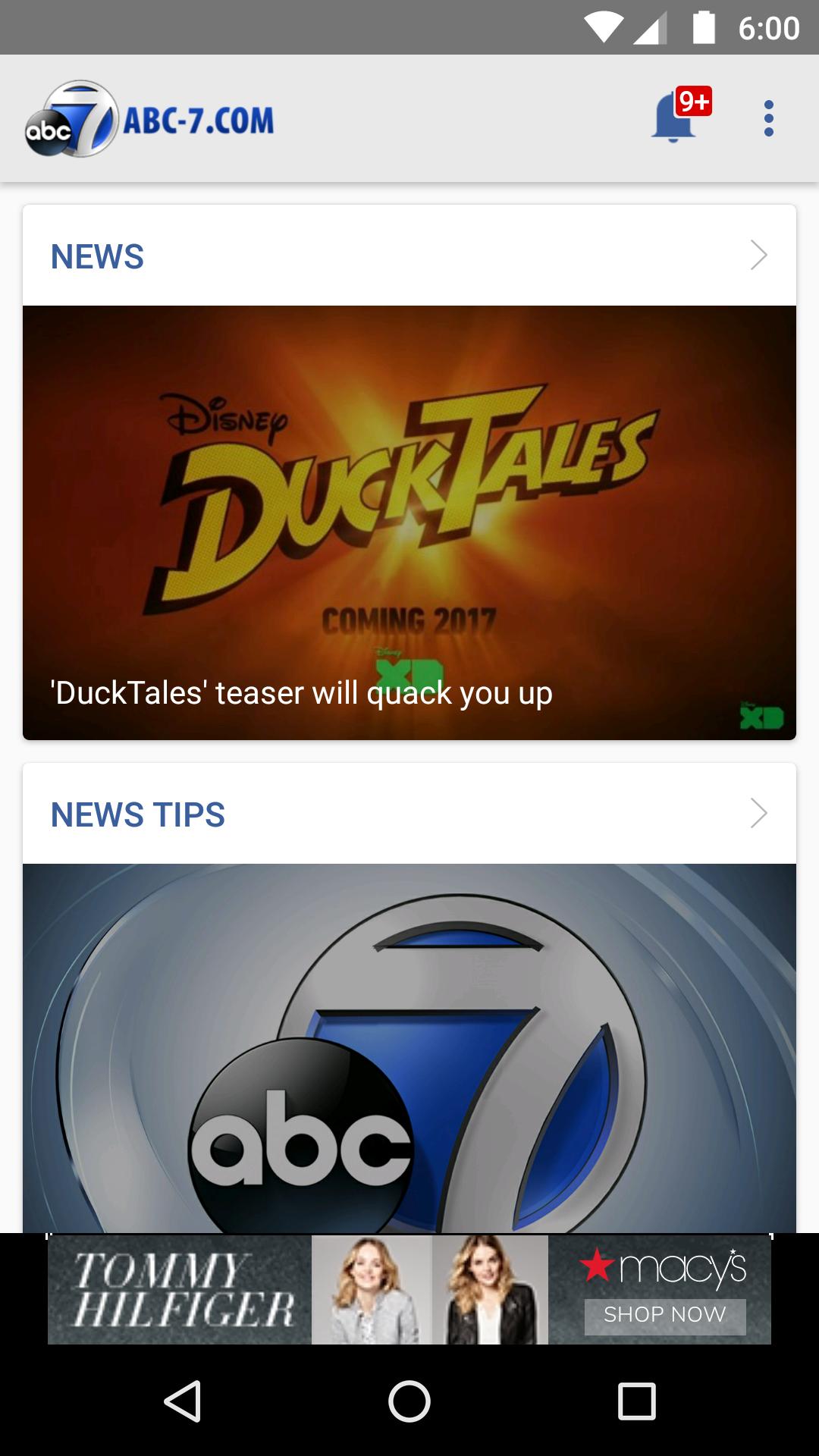This screenshot has width=819, height=1456.
Task: Open the three-dot overflow menu
Action: [768, 119]
